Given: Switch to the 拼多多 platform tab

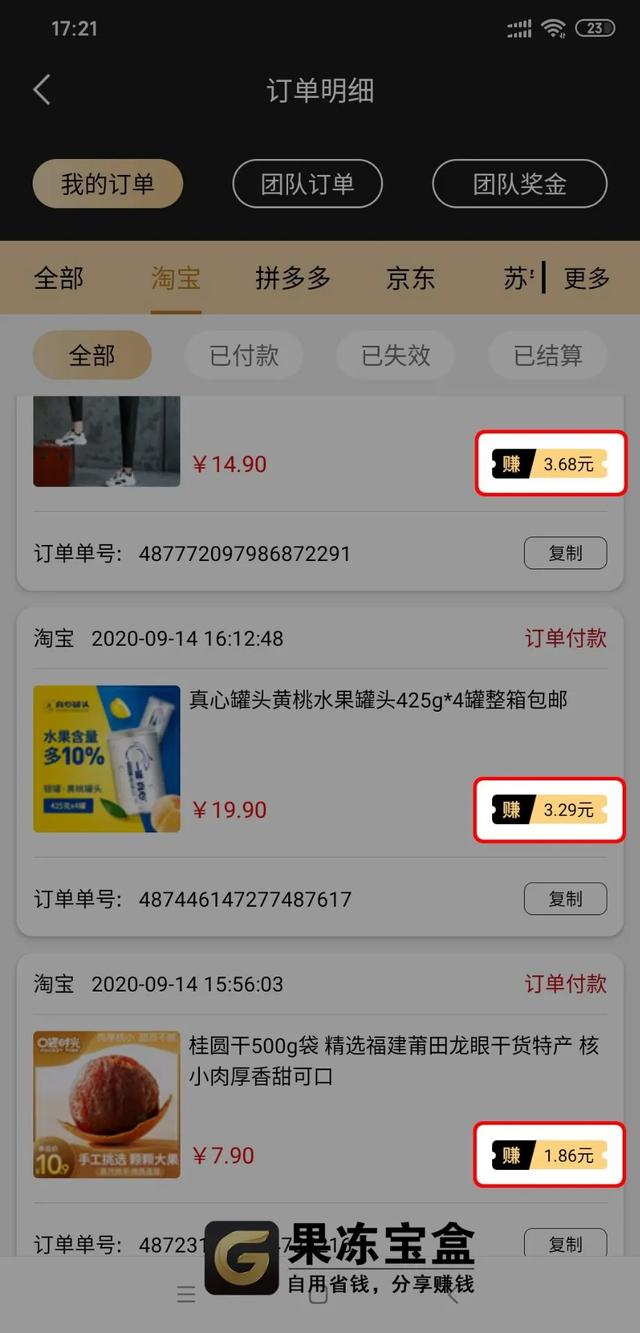Looking at the screenshot, I should coord(293,278).
